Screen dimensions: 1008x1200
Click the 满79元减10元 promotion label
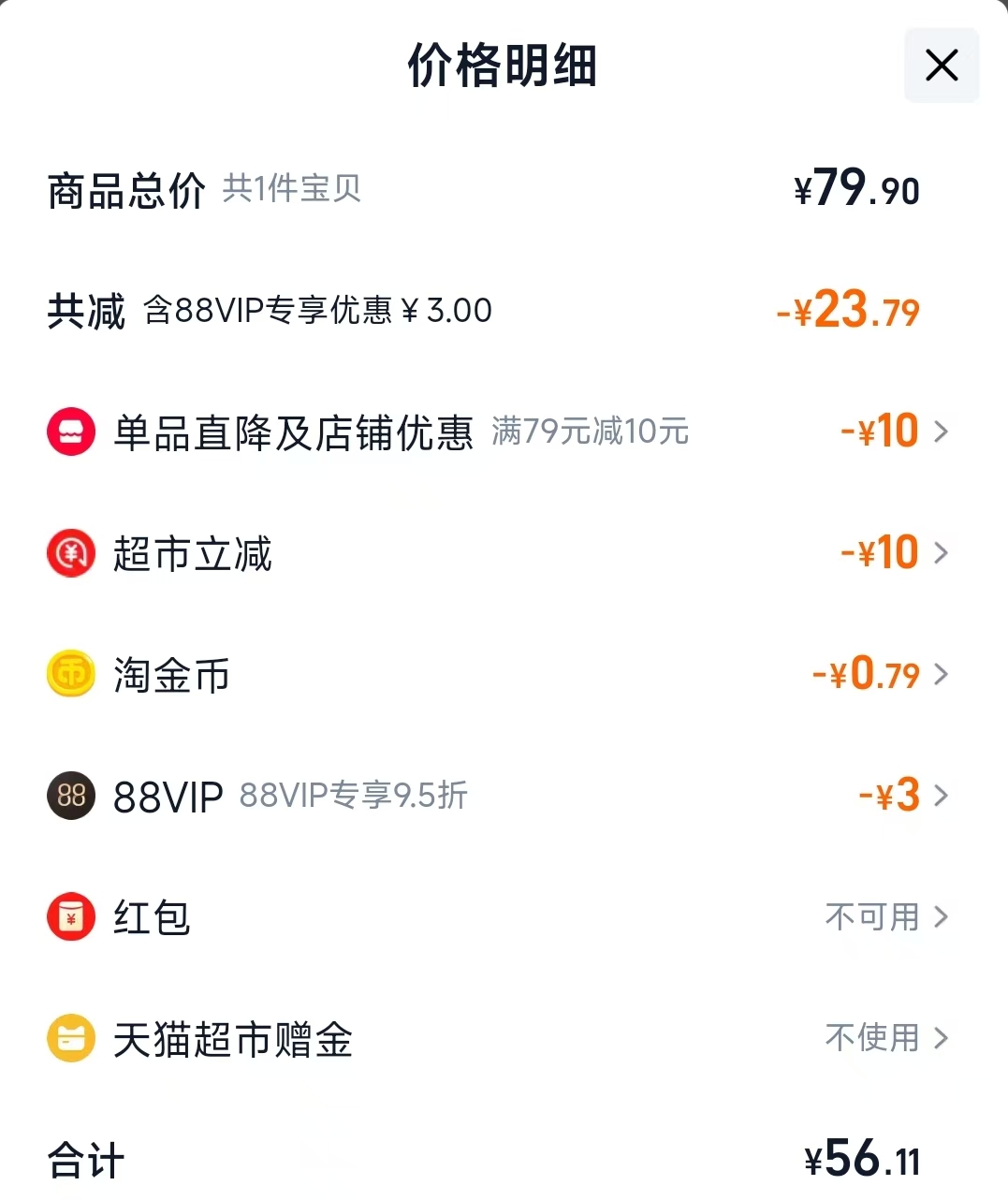589,432
